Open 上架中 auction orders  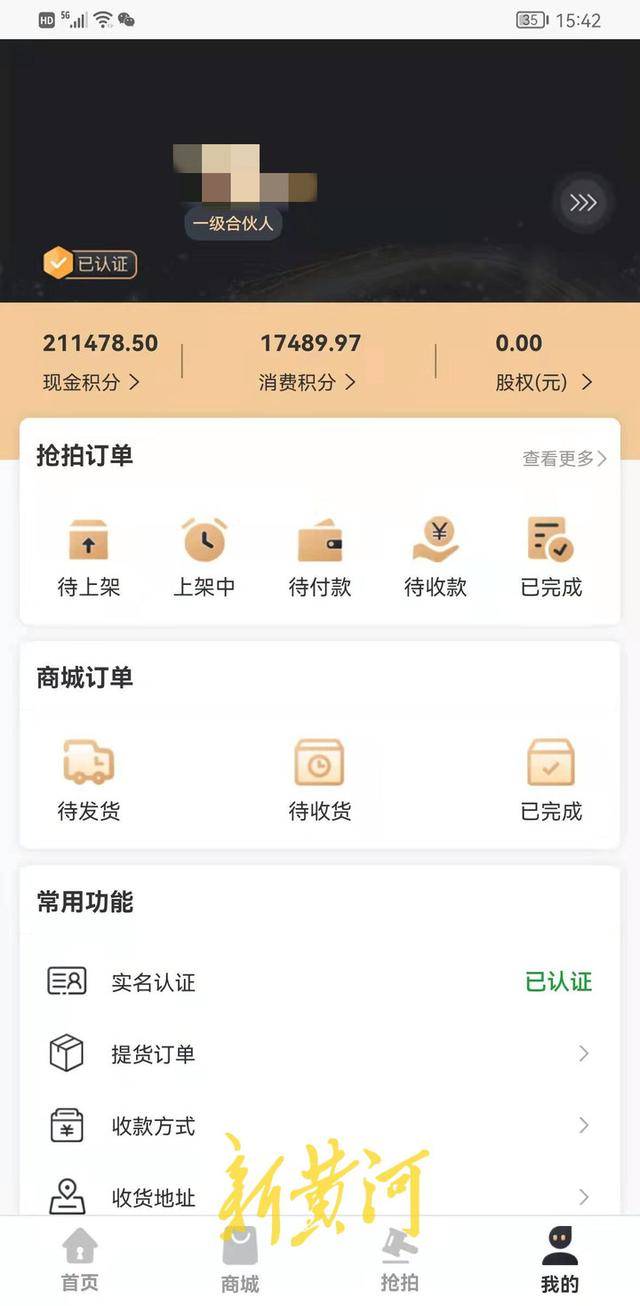(x=204, y=557)
